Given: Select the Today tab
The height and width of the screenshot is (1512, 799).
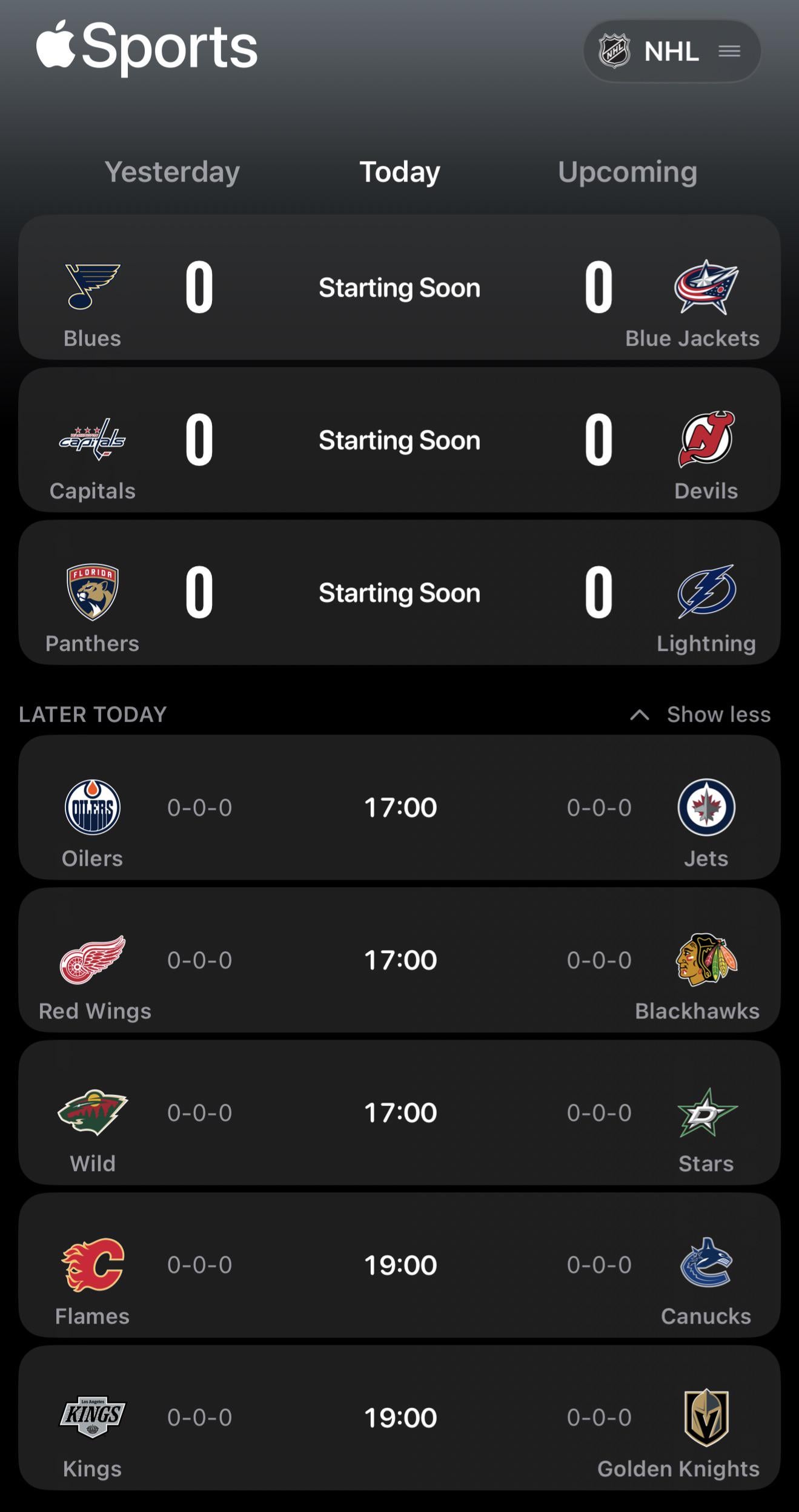Looking at the screenshot, I should pyautogui.click(x=399, y=172).
